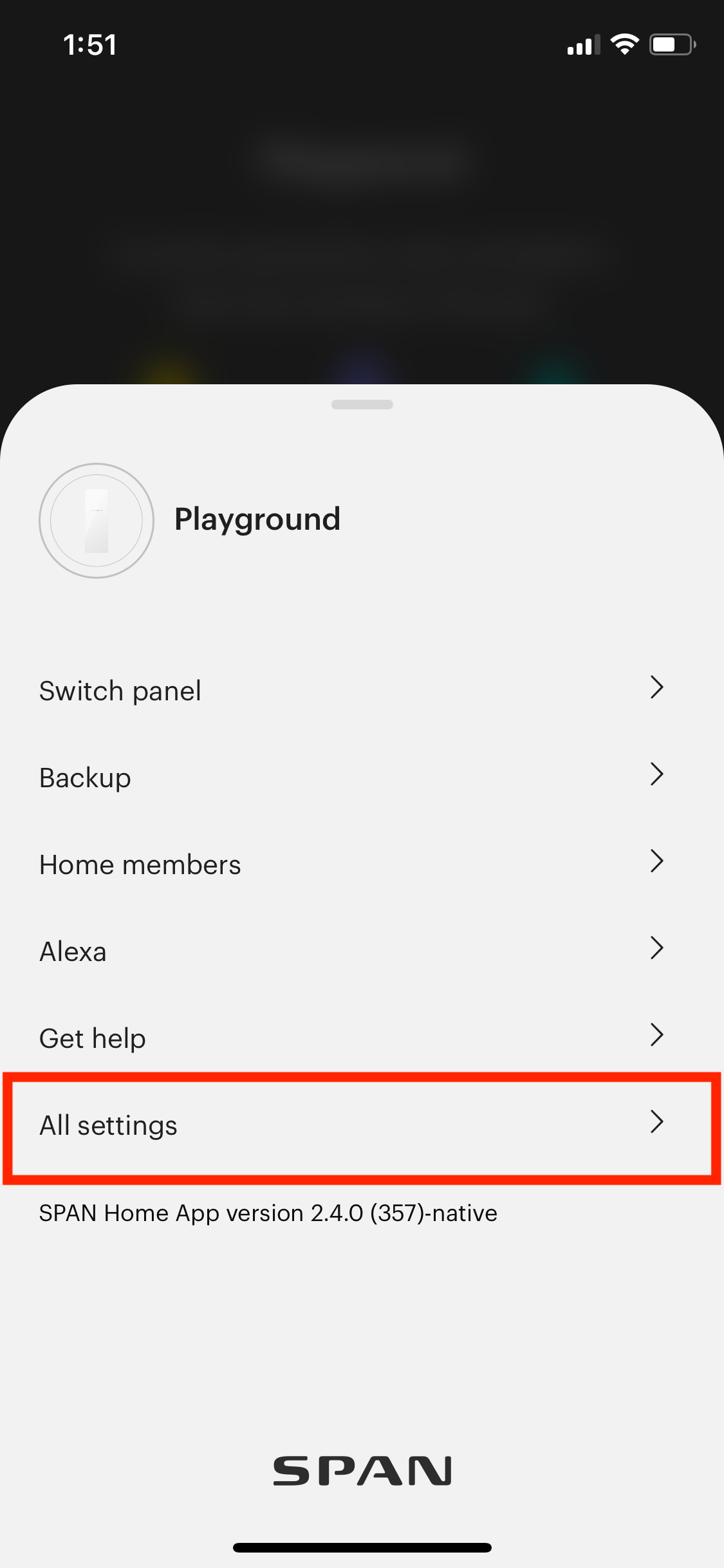
Task: Open All settings
Action: 362,1126
